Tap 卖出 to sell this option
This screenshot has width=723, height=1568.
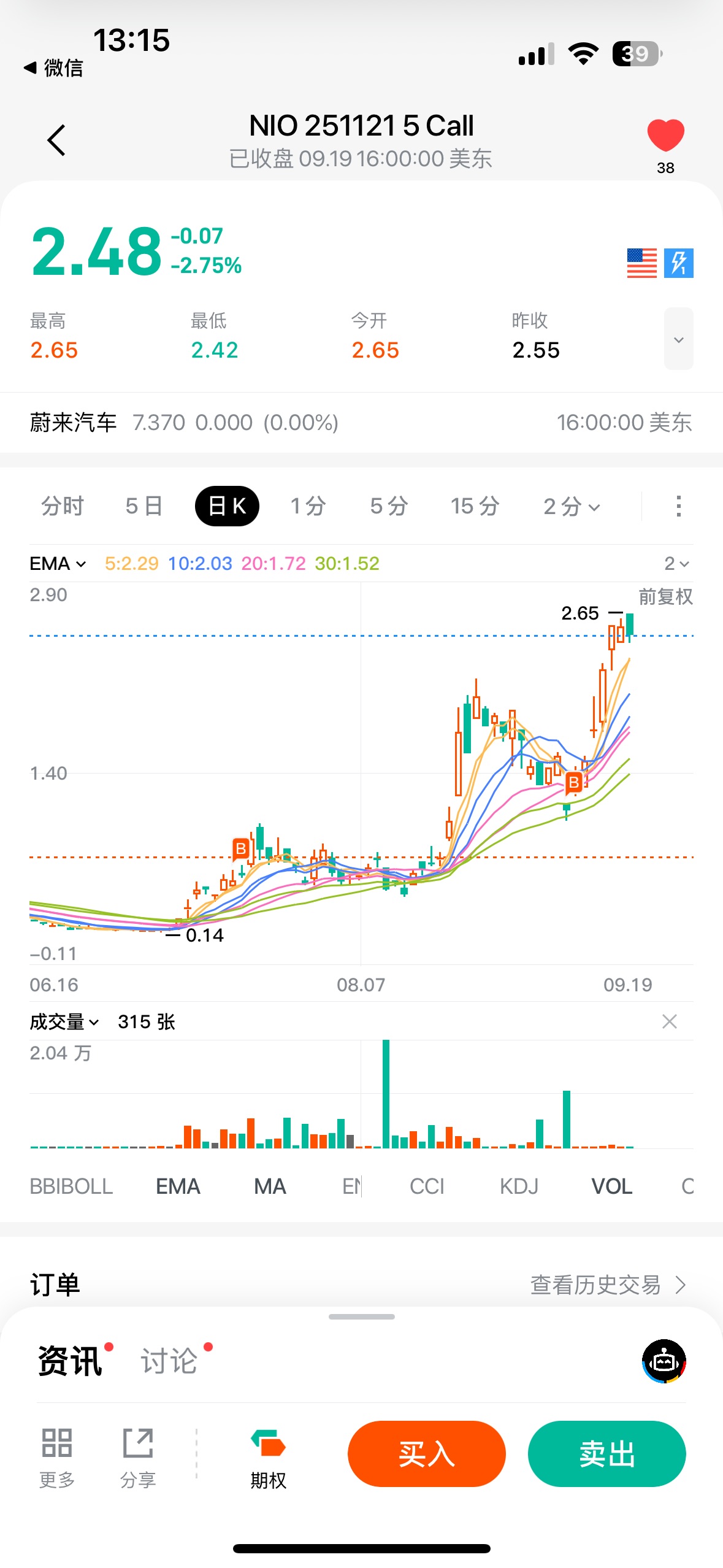pyautogui.click(x=606, y=1454)
